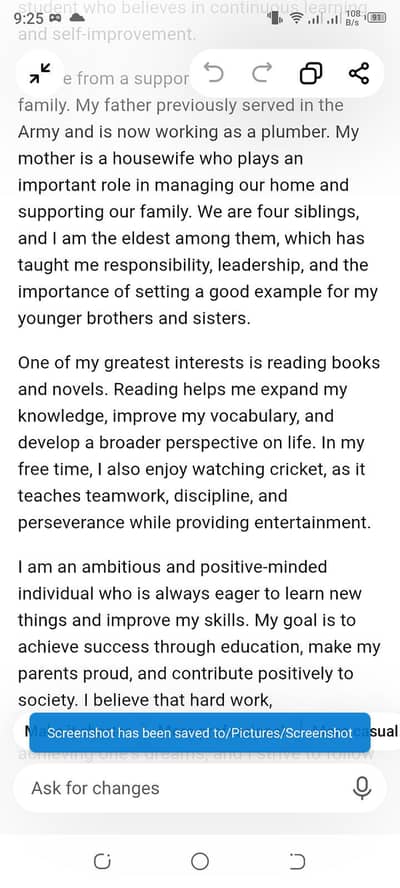The image size is (400, 888).
Task: Start voice input with the microphone
Action: point(361,788)
